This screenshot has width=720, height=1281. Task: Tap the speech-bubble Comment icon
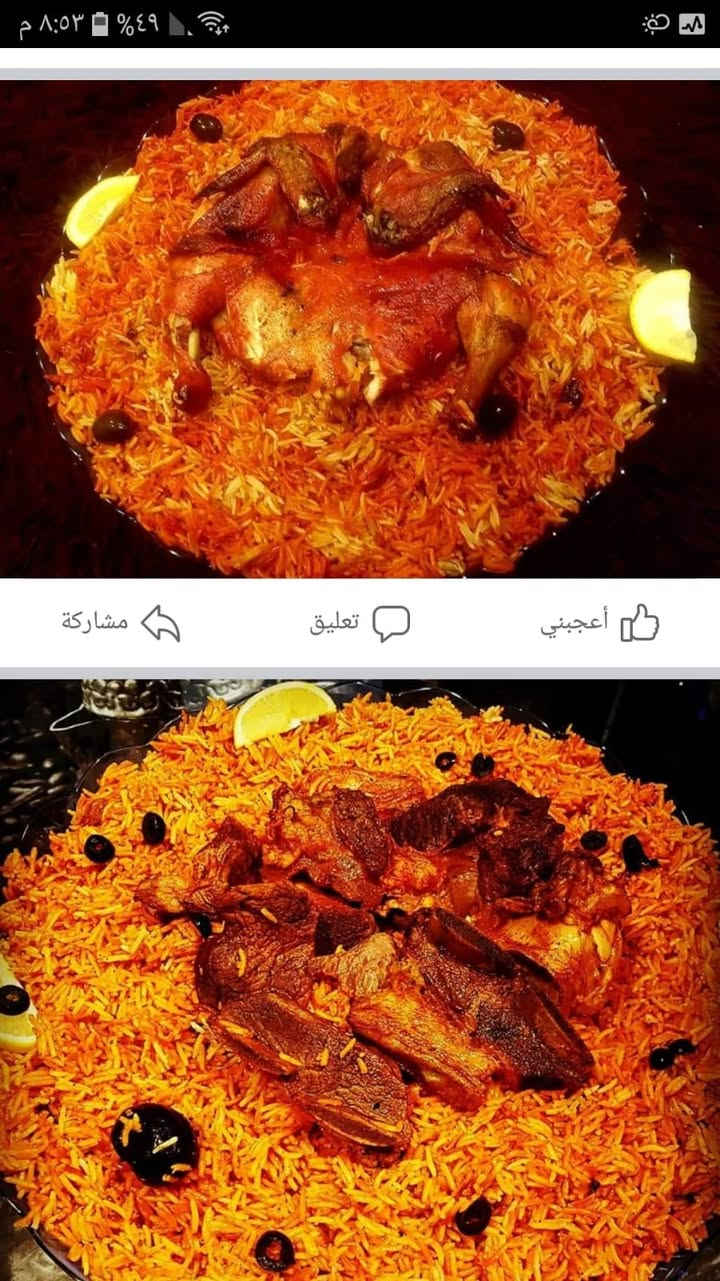(392, 620)
